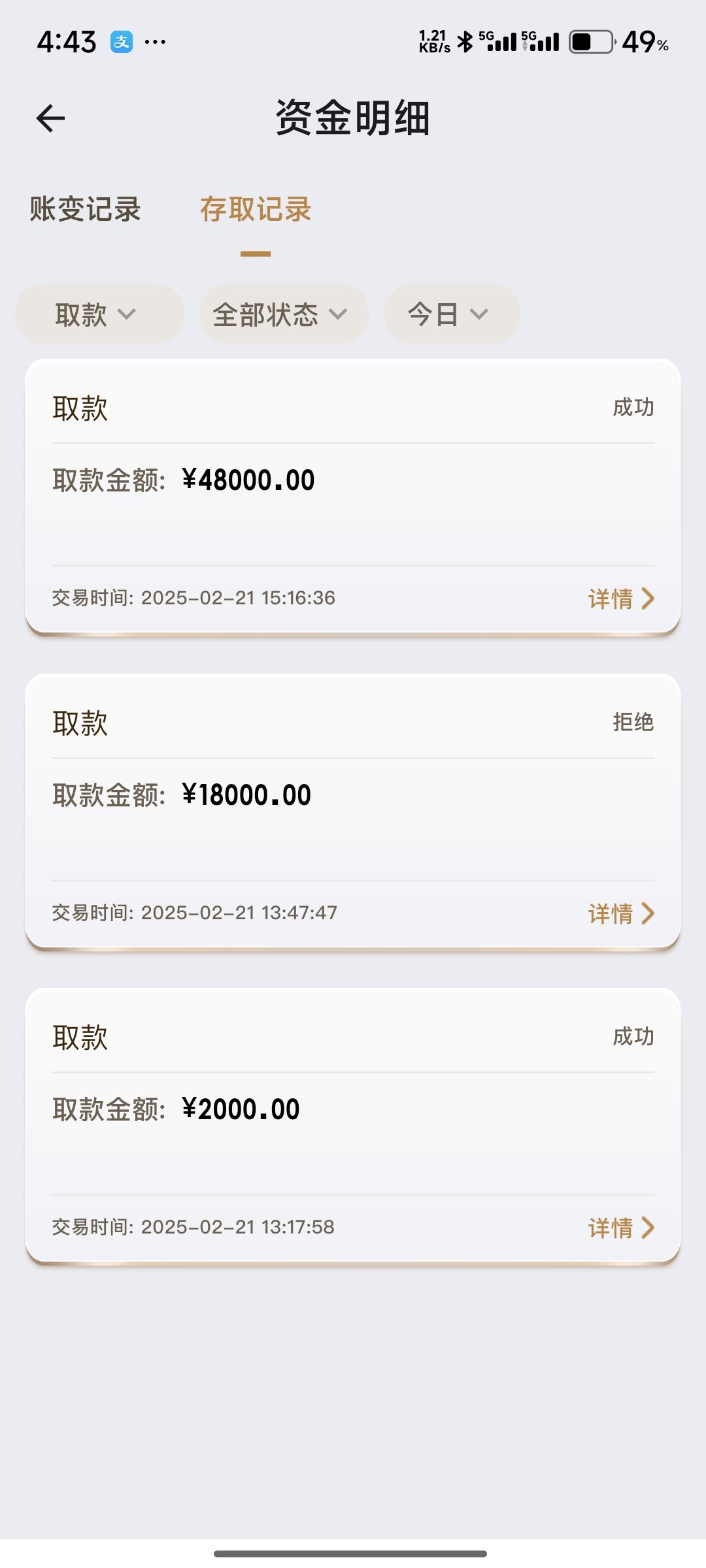Screen dimensions: 706x1568
Task: Open 详情 of the ¥18000.00 withdrawal
Action: tap(620, 913)
